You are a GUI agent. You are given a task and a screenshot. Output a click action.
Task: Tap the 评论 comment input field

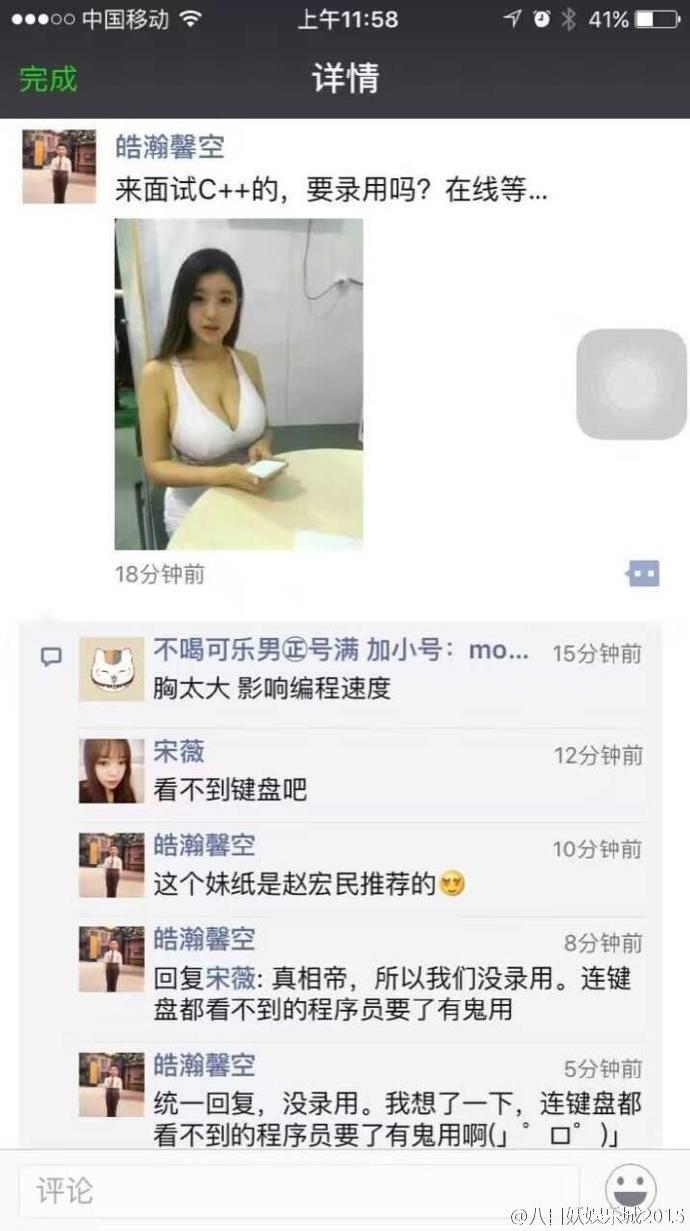click(x=300, y=1190)
